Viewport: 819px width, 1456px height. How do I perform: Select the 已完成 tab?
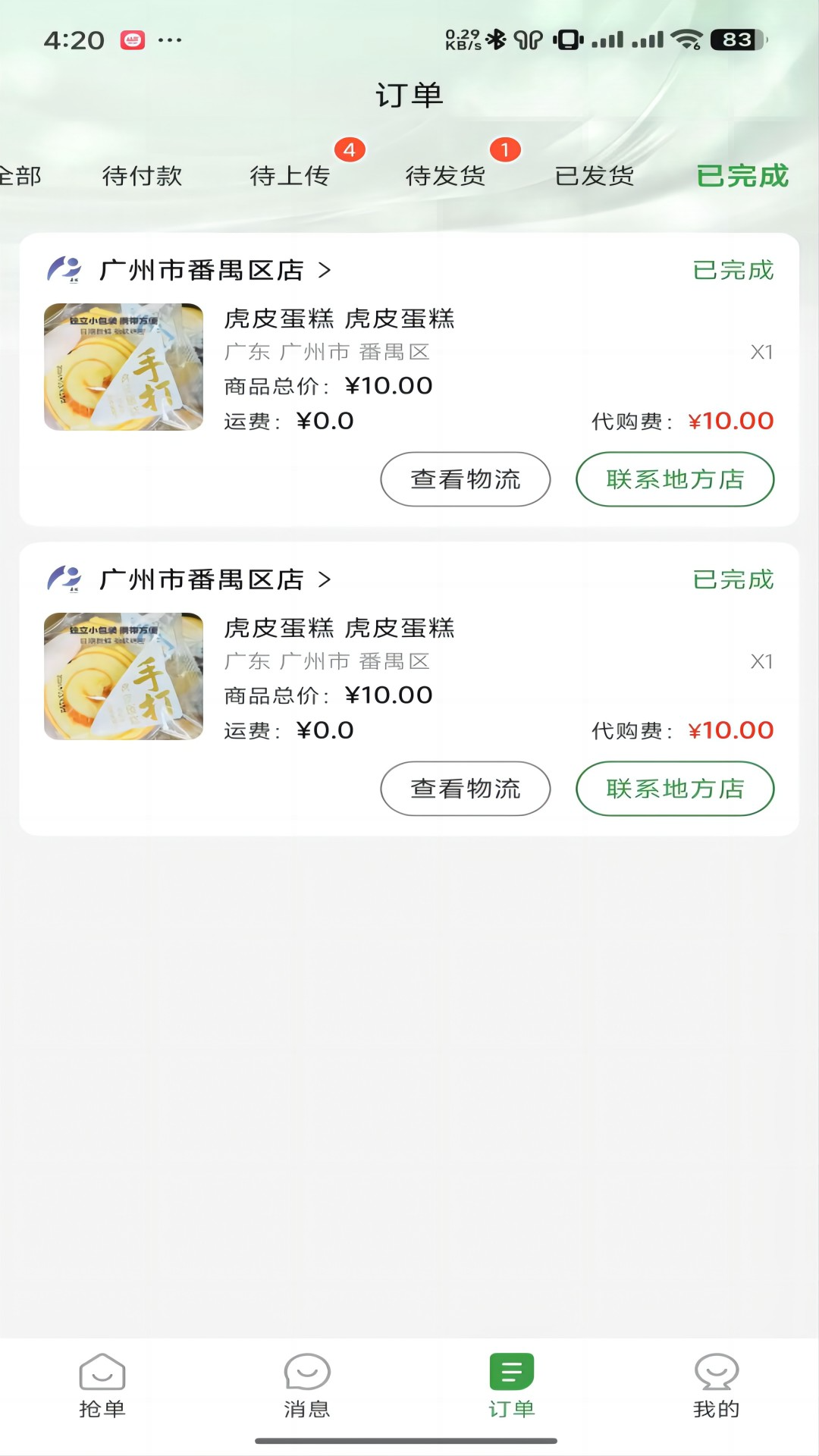[x=742, y=174]
